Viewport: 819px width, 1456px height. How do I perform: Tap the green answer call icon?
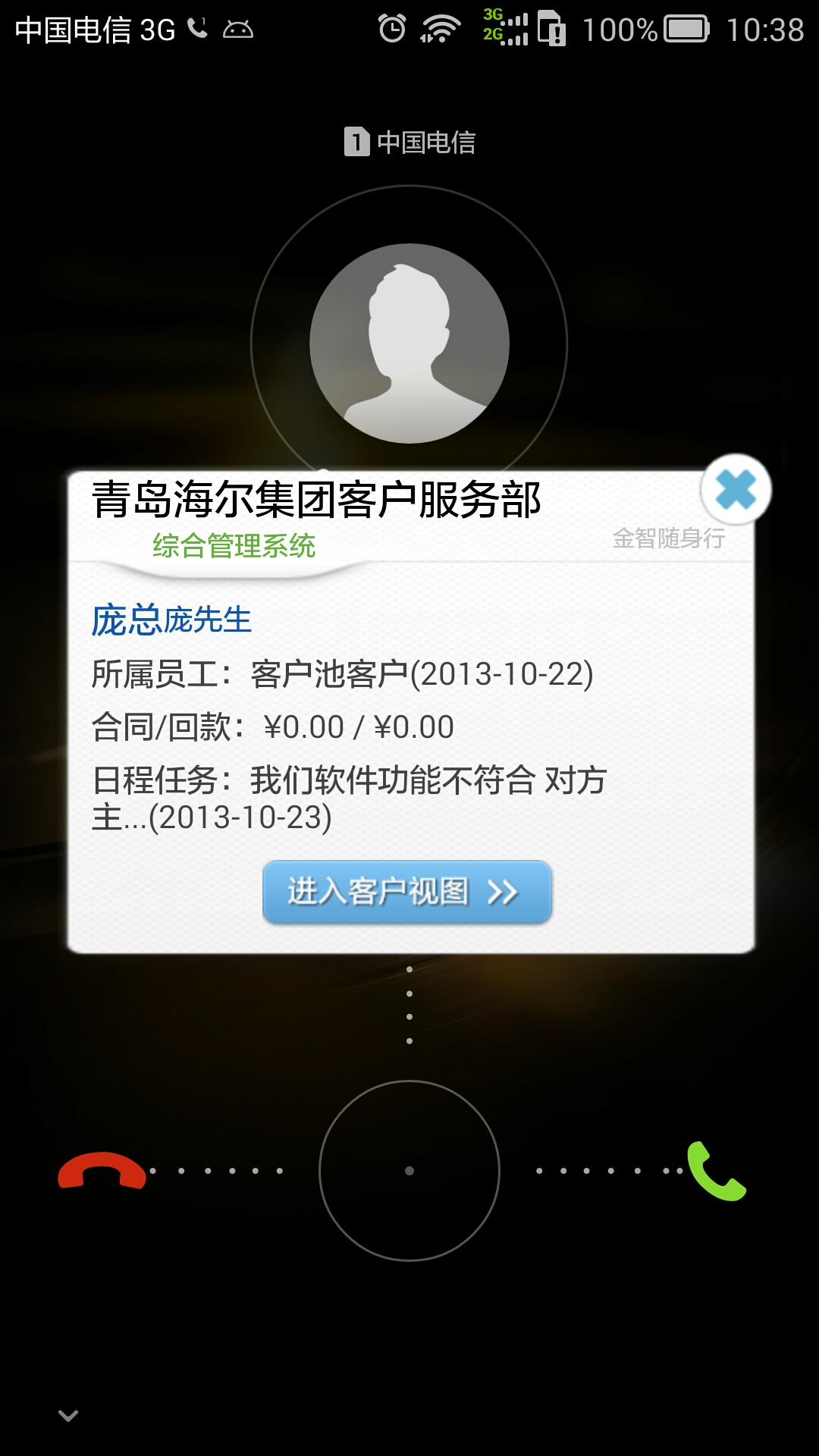pyautogui.click(x=716, y=1171)
